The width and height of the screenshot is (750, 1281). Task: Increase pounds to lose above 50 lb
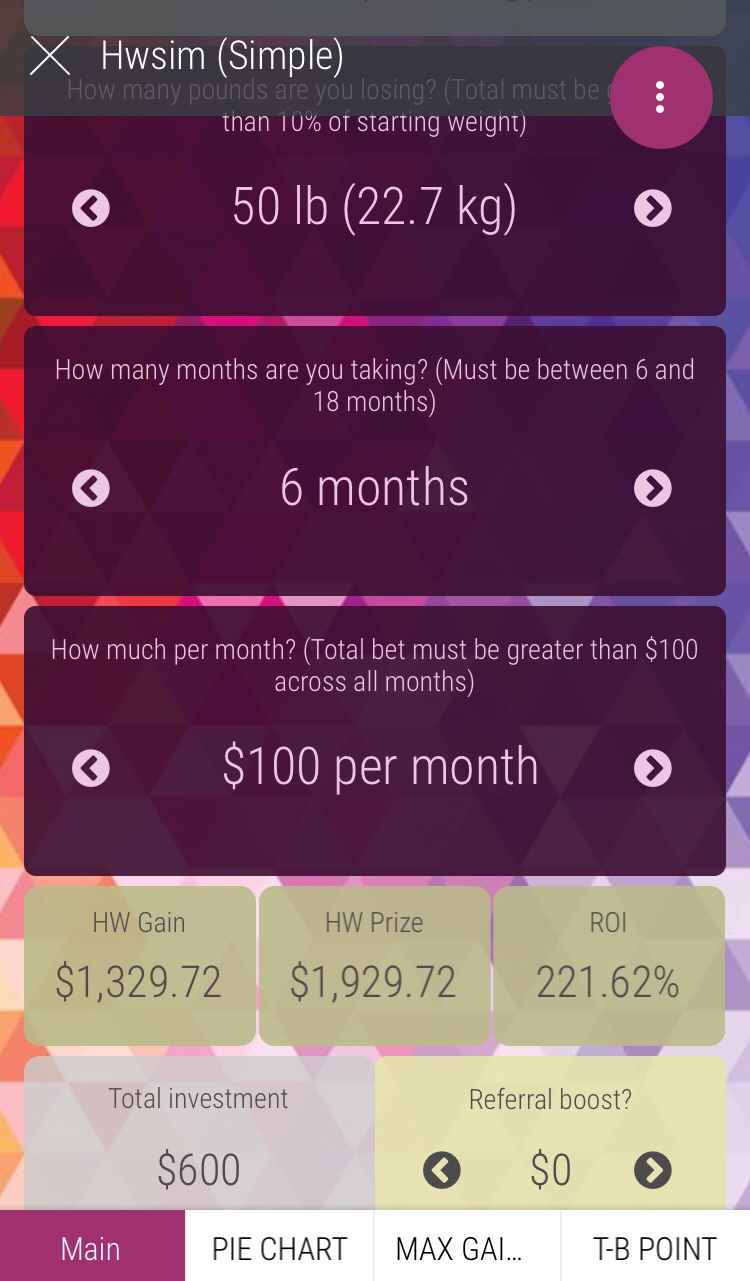point(653,208)
